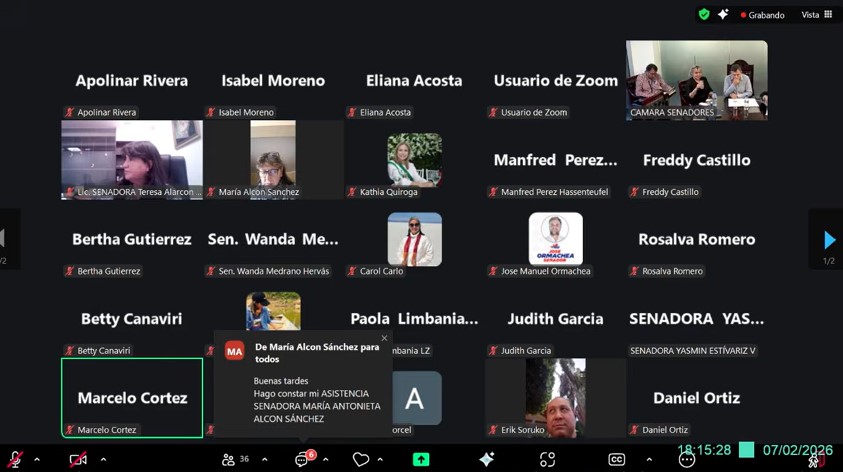Dismiss the chat message popup from María Alcon
Screen dimensions: 843x472
coord(384,339)
